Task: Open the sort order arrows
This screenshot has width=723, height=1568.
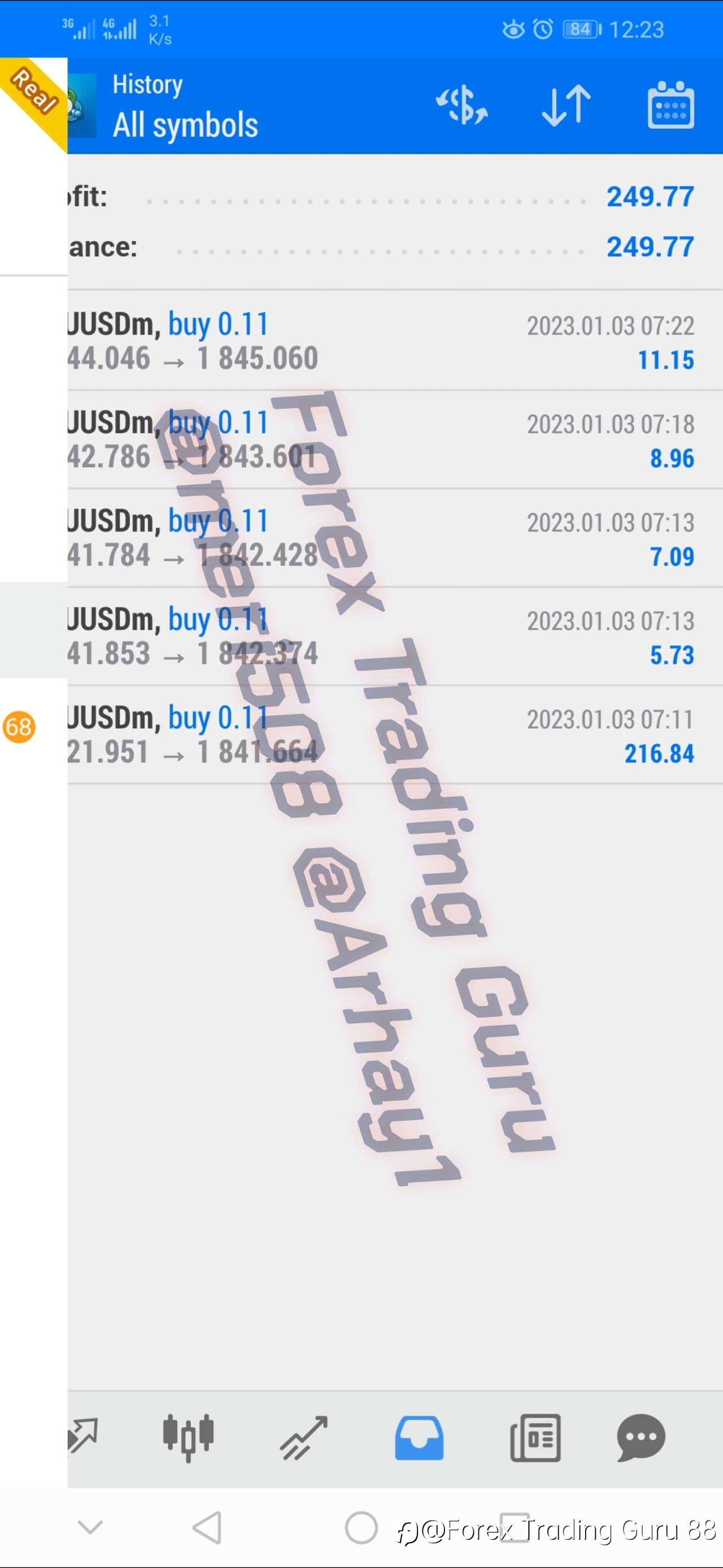Action: click(566, 106)
